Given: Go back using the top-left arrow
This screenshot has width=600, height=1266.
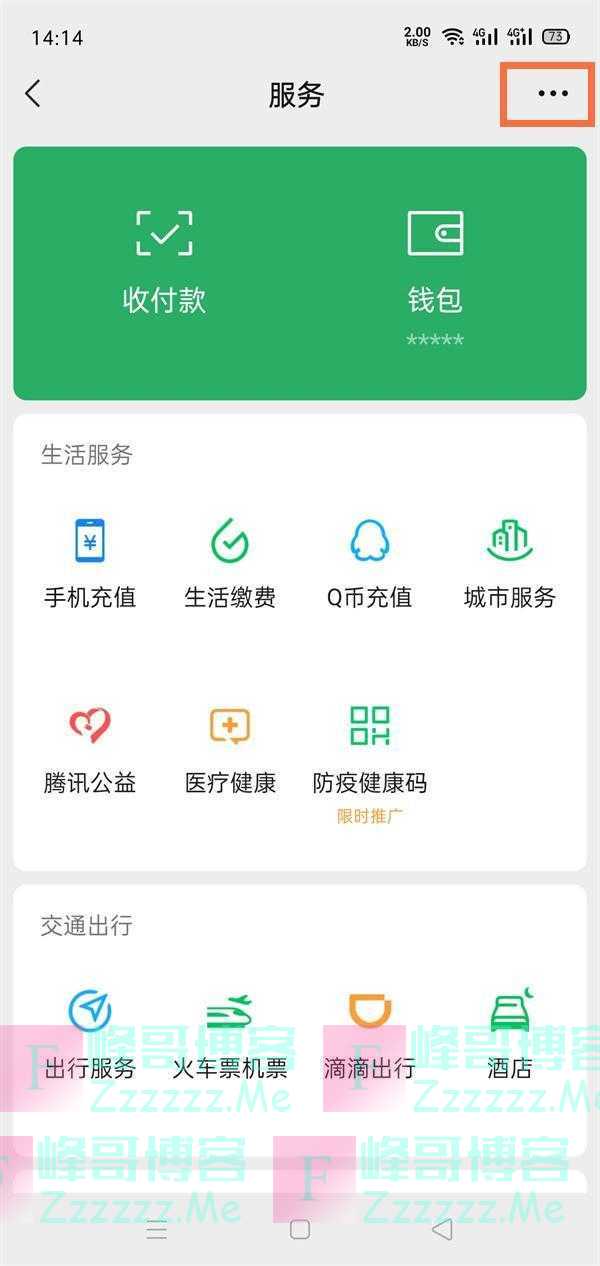Looking at the screenshot, I should point(33,95).
